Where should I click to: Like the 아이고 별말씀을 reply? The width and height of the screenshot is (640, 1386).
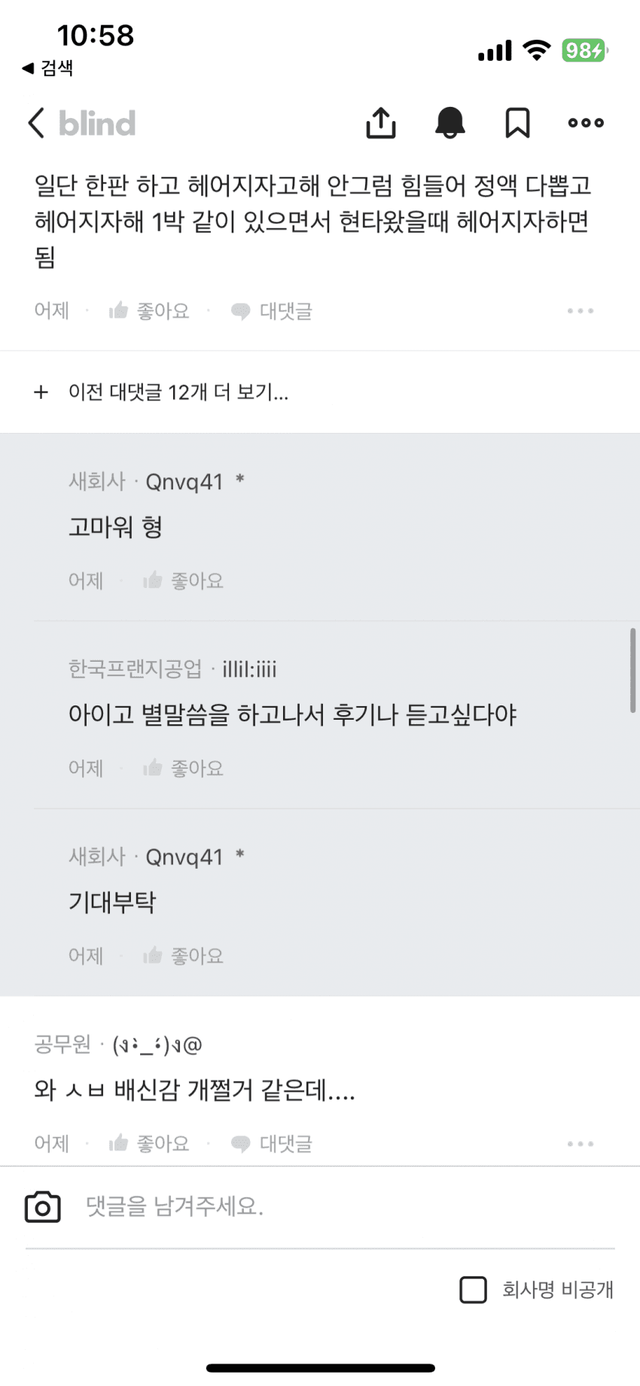[x=183, y=768]
